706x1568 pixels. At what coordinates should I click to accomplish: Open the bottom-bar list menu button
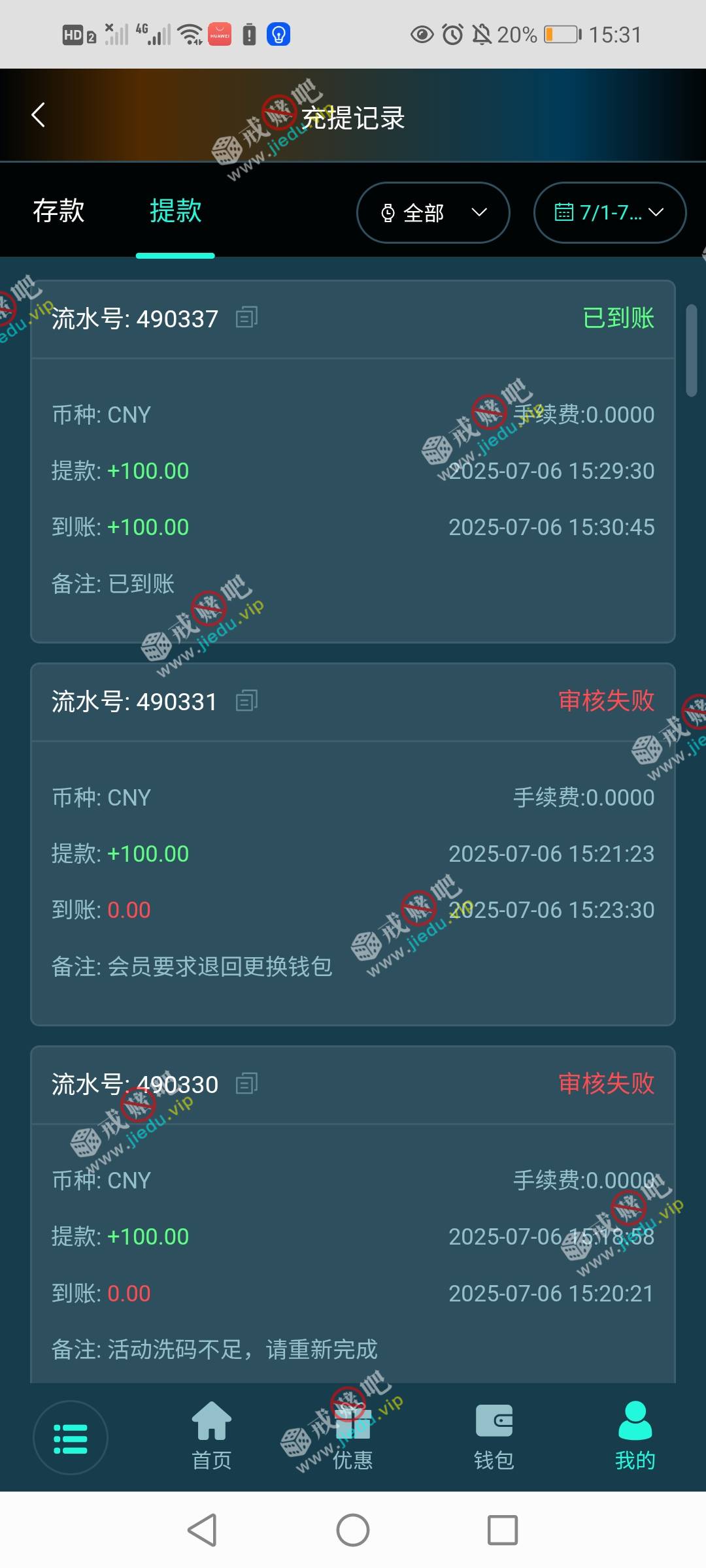click(71, 1437)
